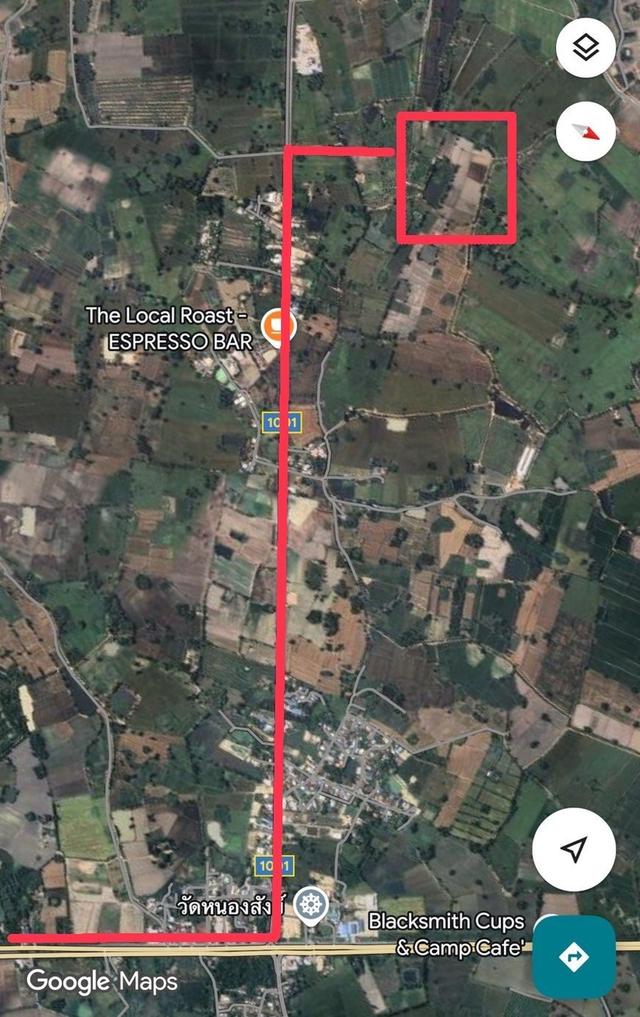Start directions with the teal arrow button
Screen dimensions: 640x1017
coord(573,956)
